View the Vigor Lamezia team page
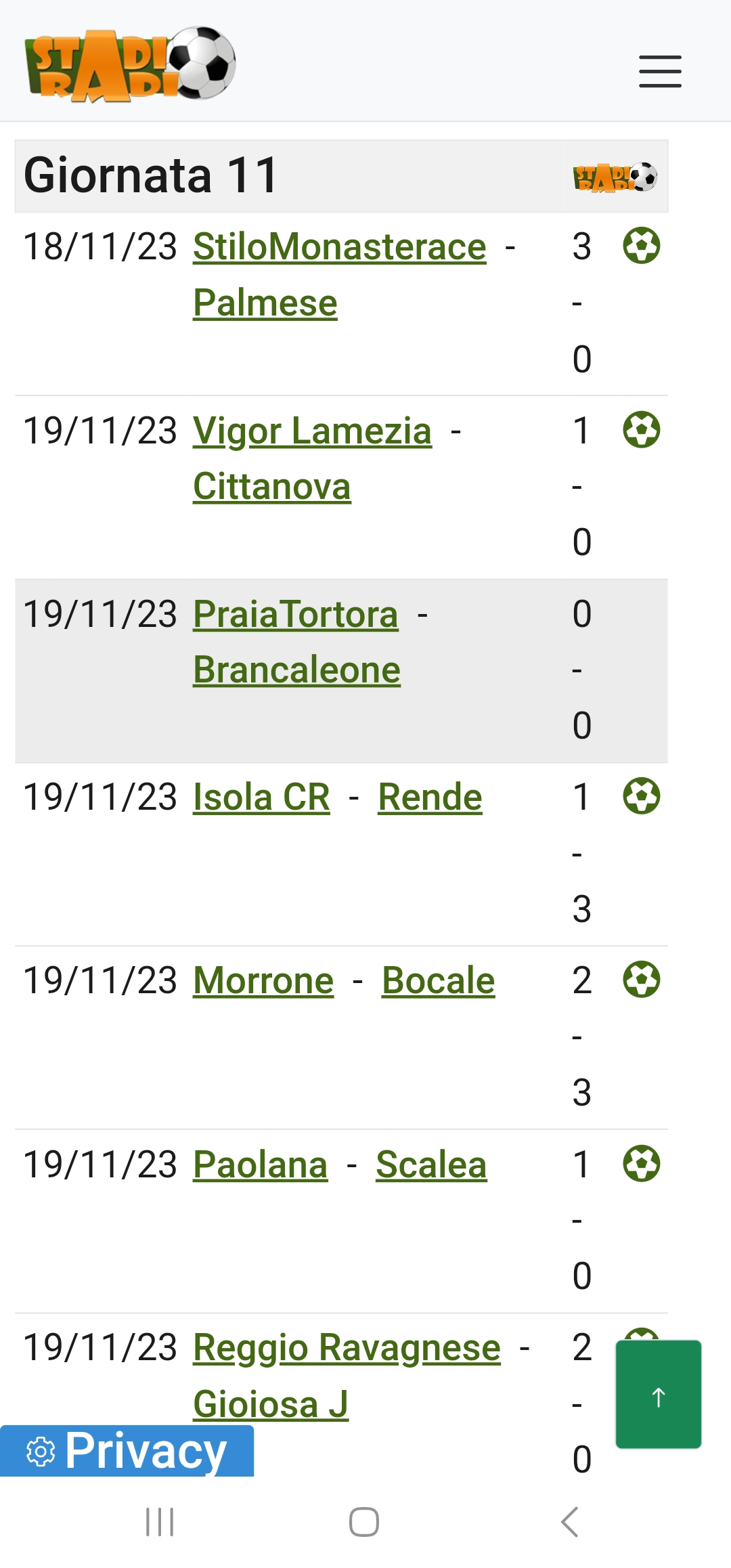Image resolution: width=731 pixels, height=1568 pixels. (312, 431)
